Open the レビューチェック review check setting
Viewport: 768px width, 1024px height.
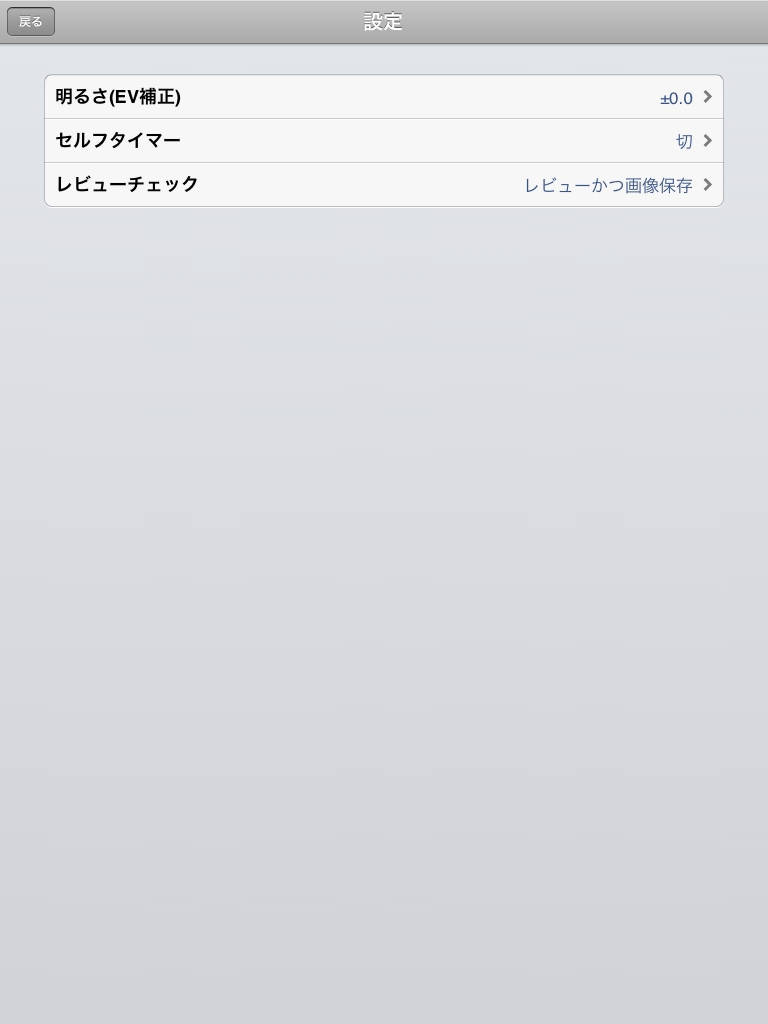click(x=383, y=185)
